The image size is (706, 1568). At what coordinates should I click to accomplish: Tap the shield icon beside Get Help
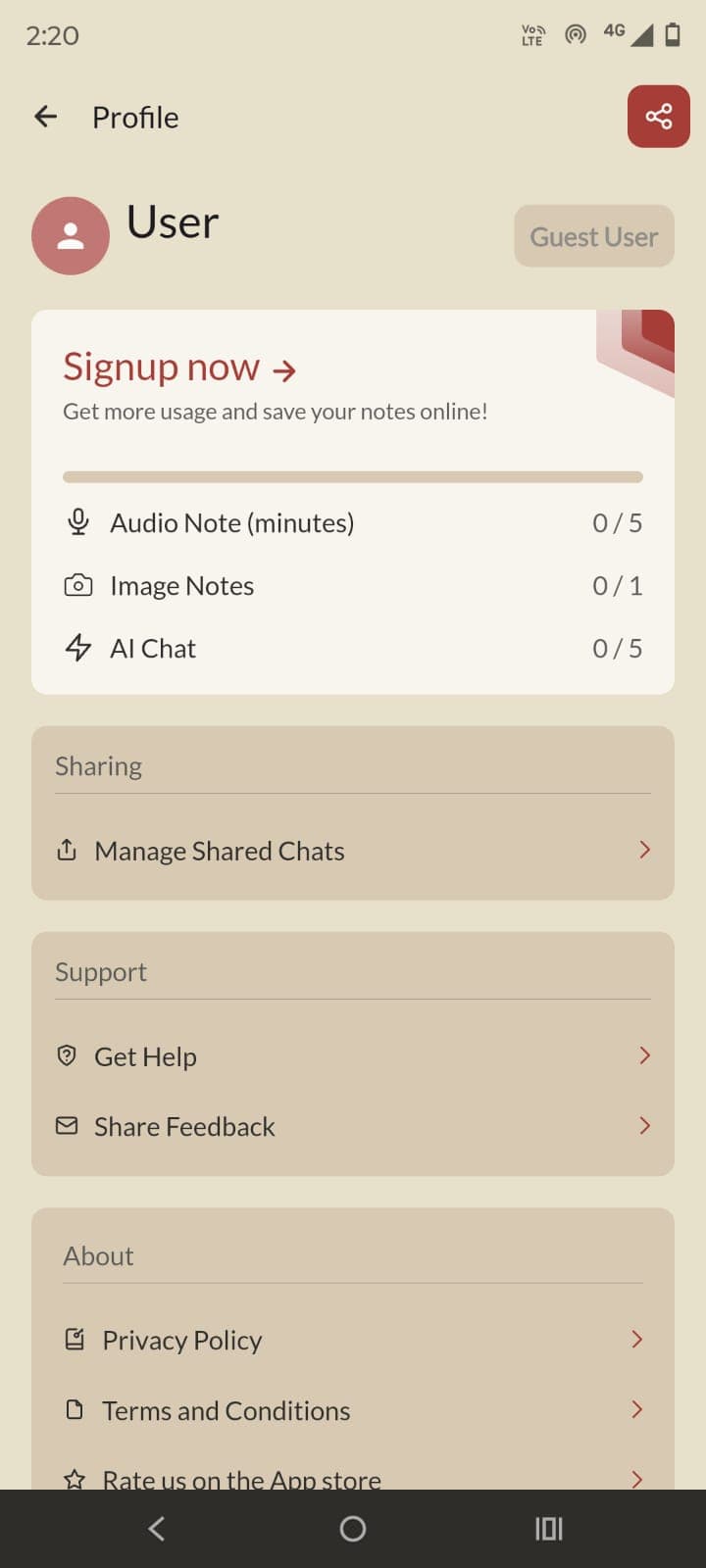pos(66,1055)
